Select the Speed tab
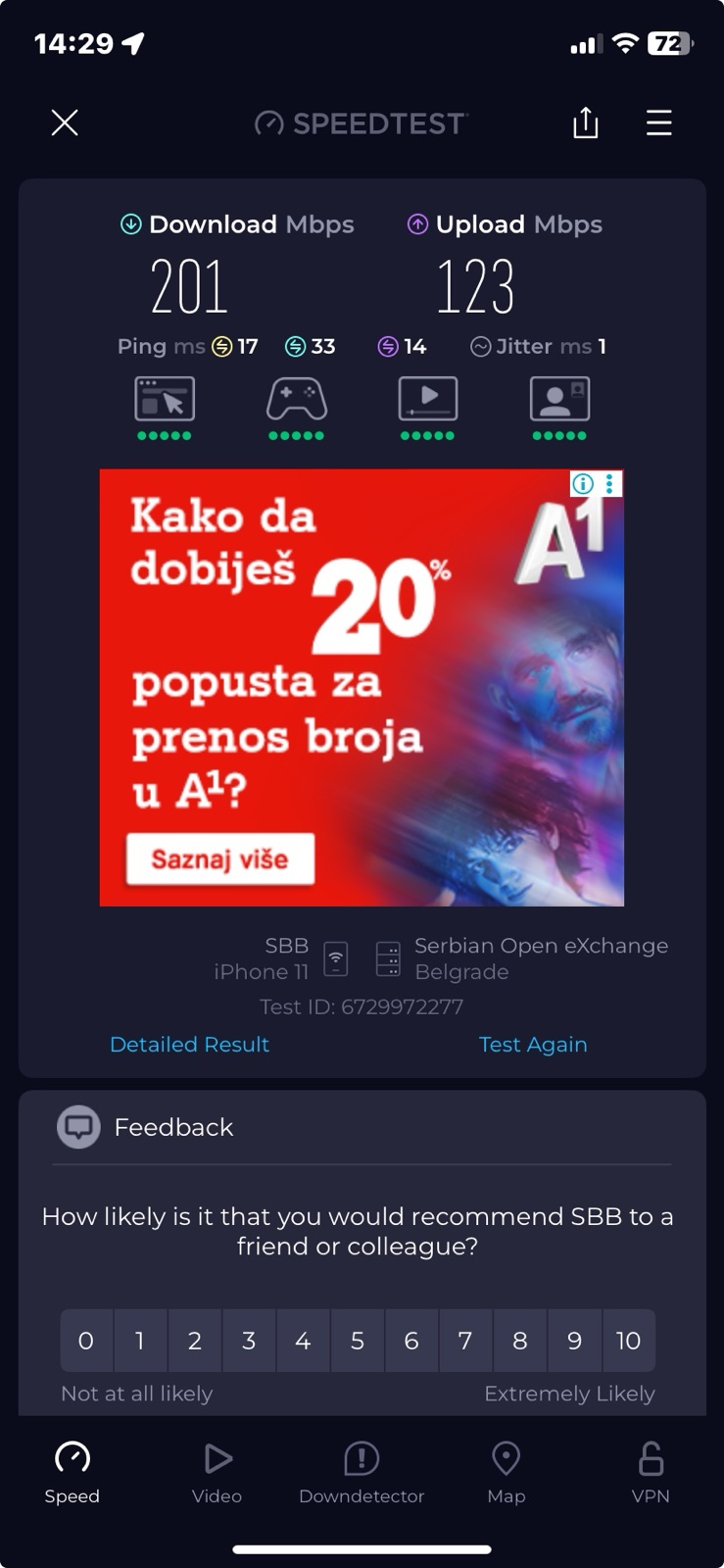 pos(72,1472)
